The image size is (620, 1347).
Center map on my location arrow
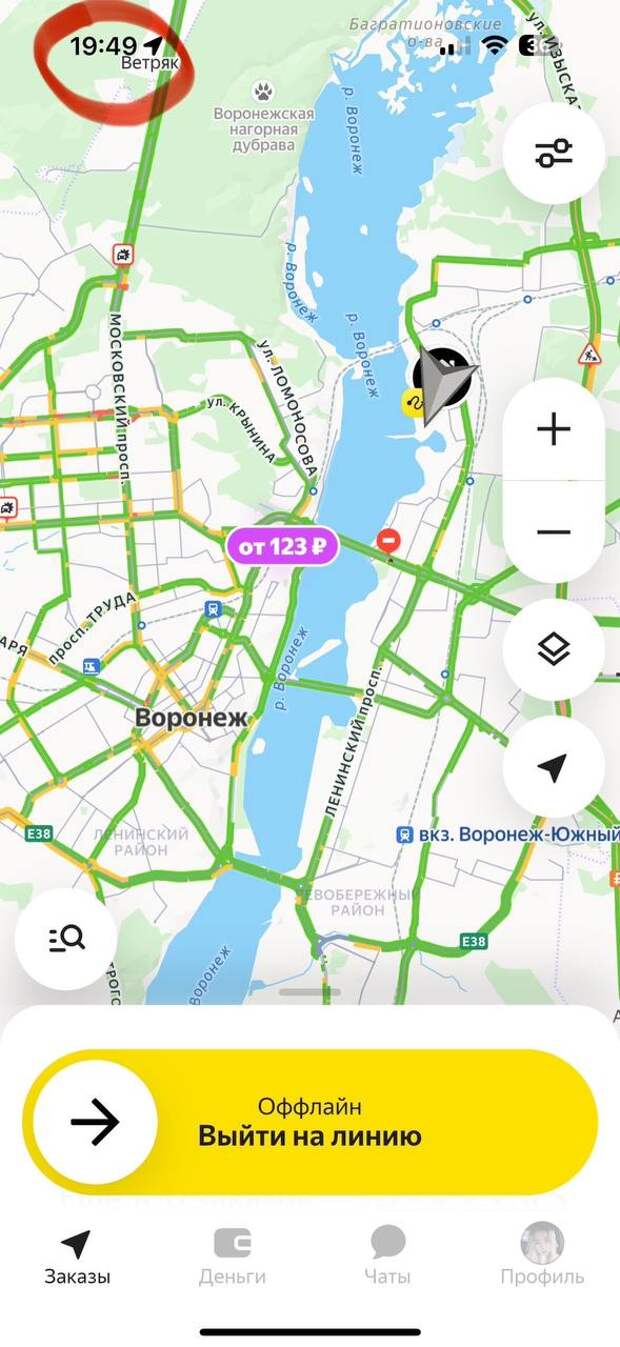point(553,767)
